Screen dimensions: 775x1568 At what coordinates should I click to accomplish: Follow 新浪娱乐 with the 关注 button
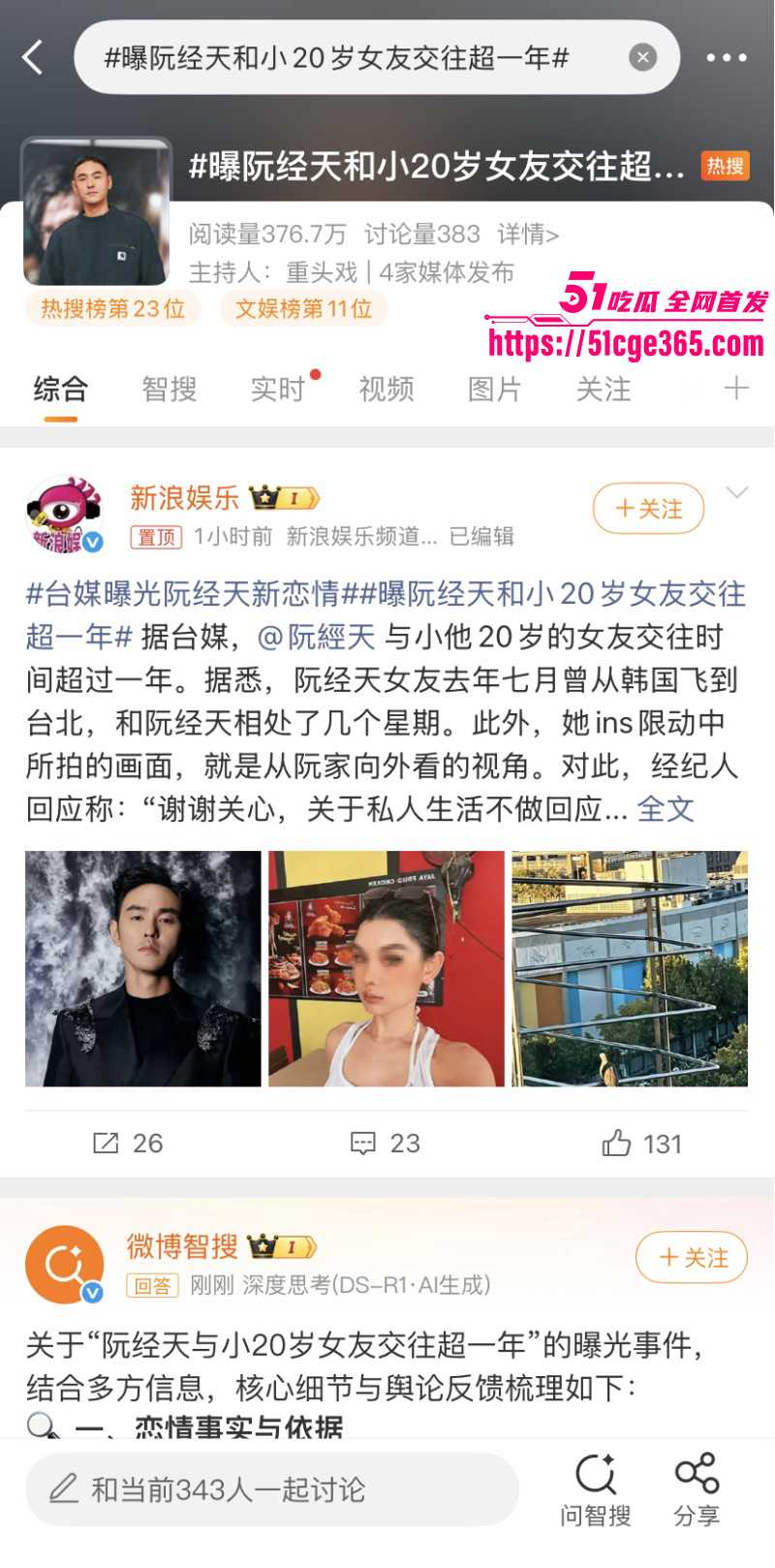coord(647,507)
